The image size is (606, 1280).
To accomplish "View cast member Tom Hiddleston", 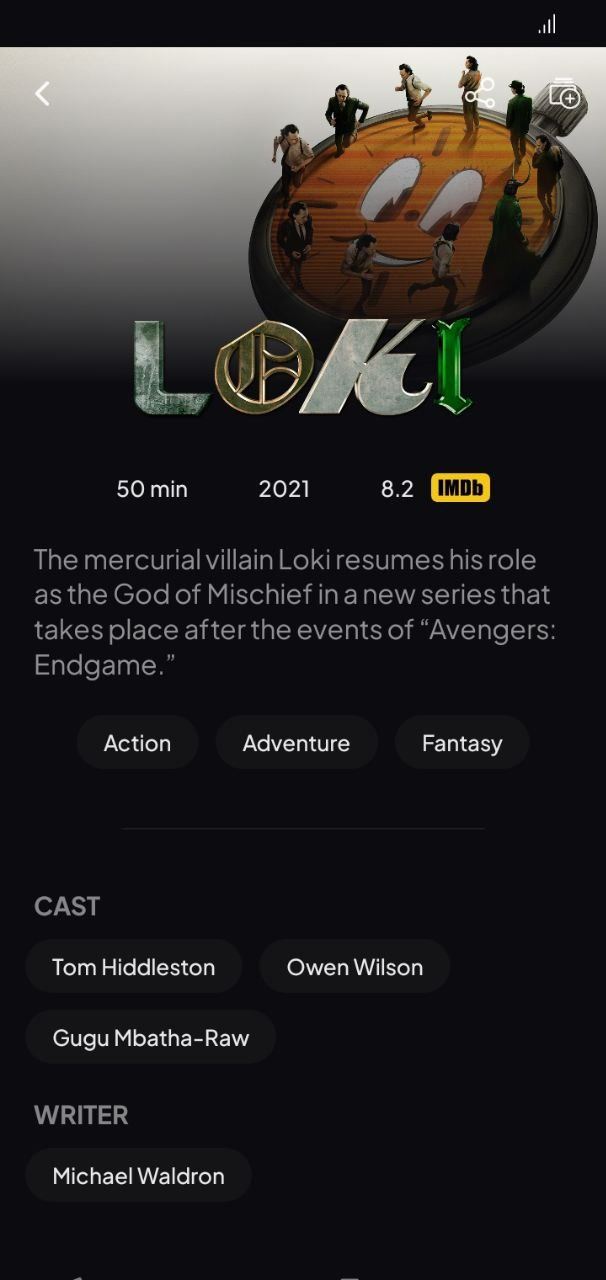I will click(x=134, y=967).
